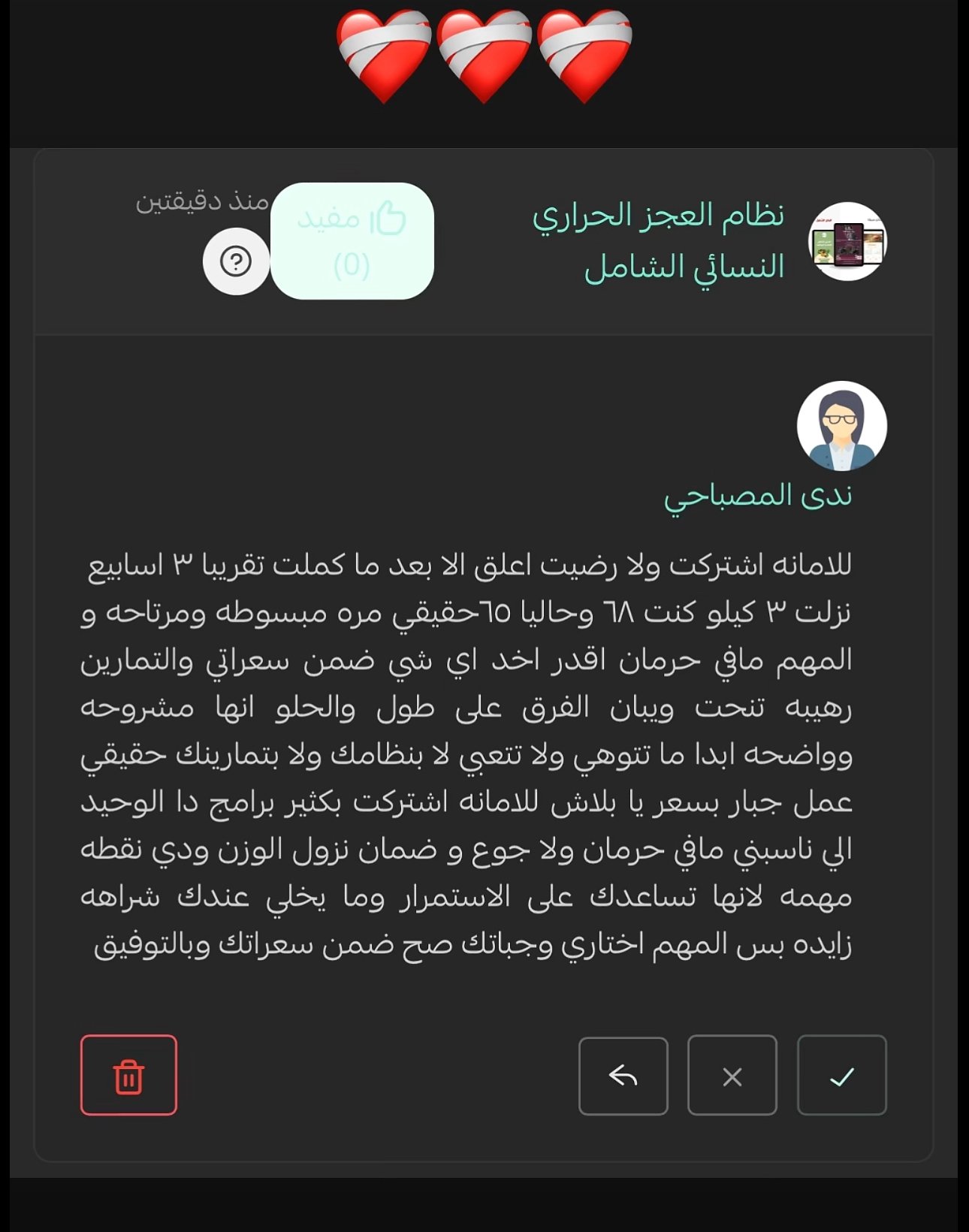The image size is (969, 1232).
Task: Delete the review with the trash button
Action: point(128,1075)
